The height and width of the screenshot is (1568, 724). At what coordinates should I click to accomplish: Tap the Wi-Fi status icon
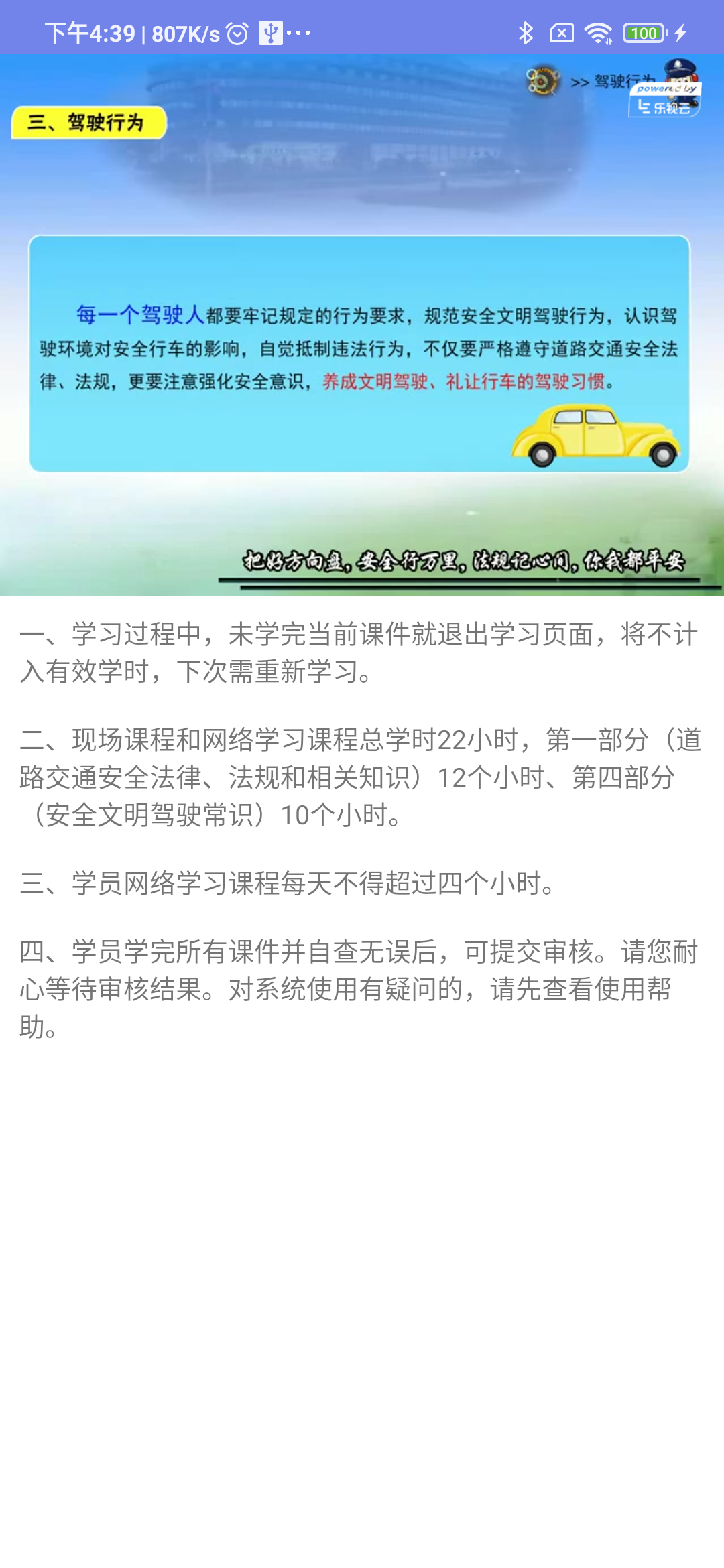click(597, 31)
